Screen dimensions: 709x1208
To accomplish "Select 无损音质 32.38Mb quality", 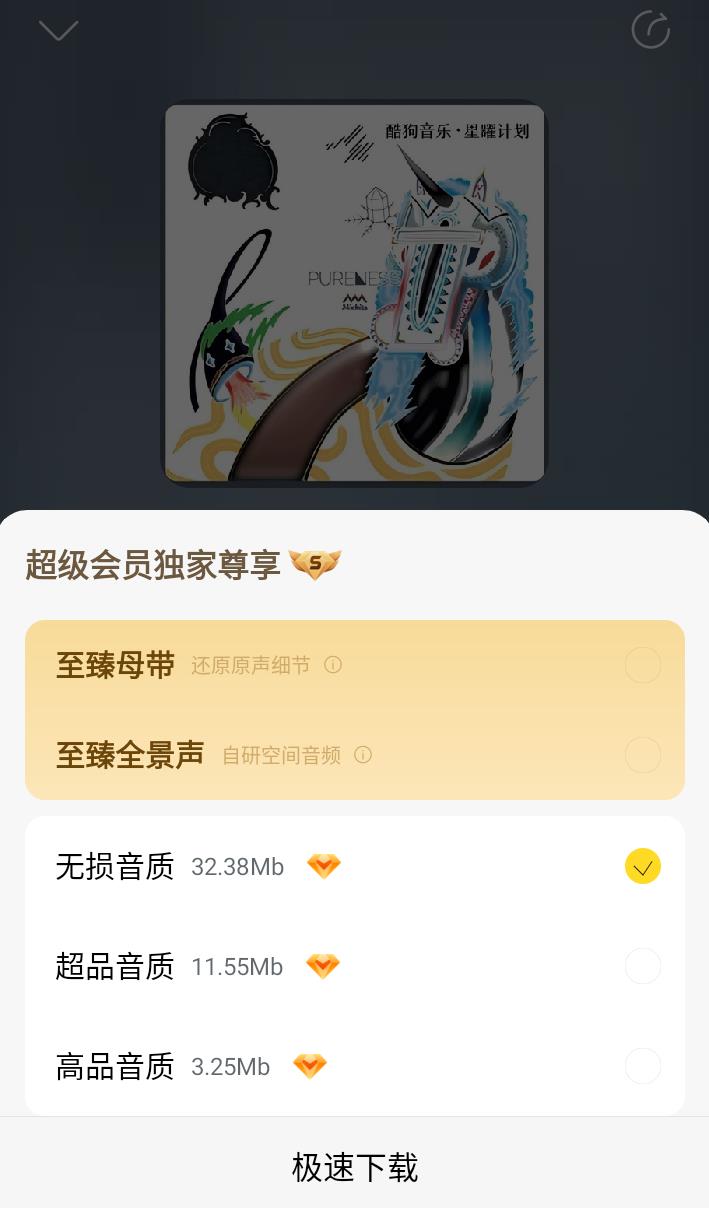I will coord(642,866).
